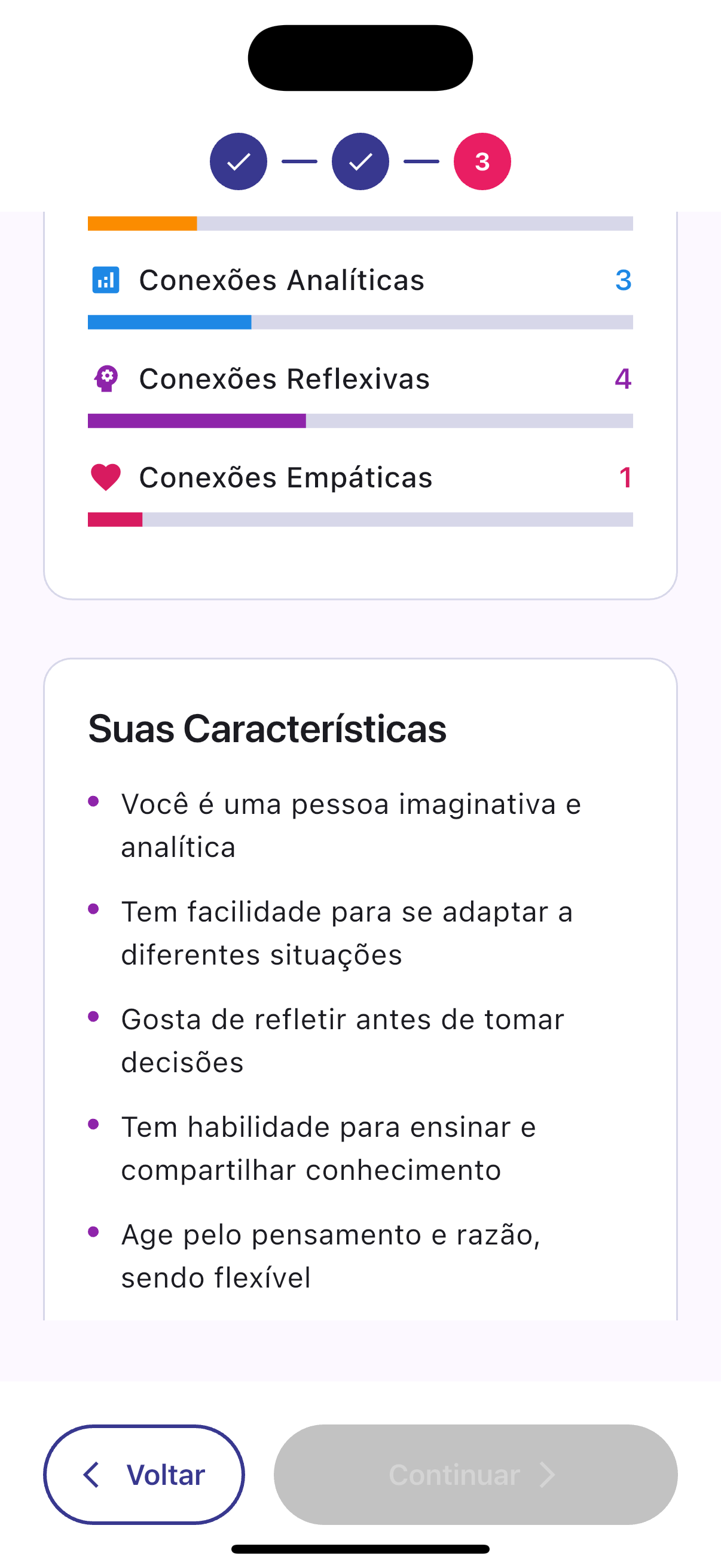Image resolution: width=721 pixels, height=1568 pixels.
Task: Select the first step completion toggle
Action: click(239, 161)
